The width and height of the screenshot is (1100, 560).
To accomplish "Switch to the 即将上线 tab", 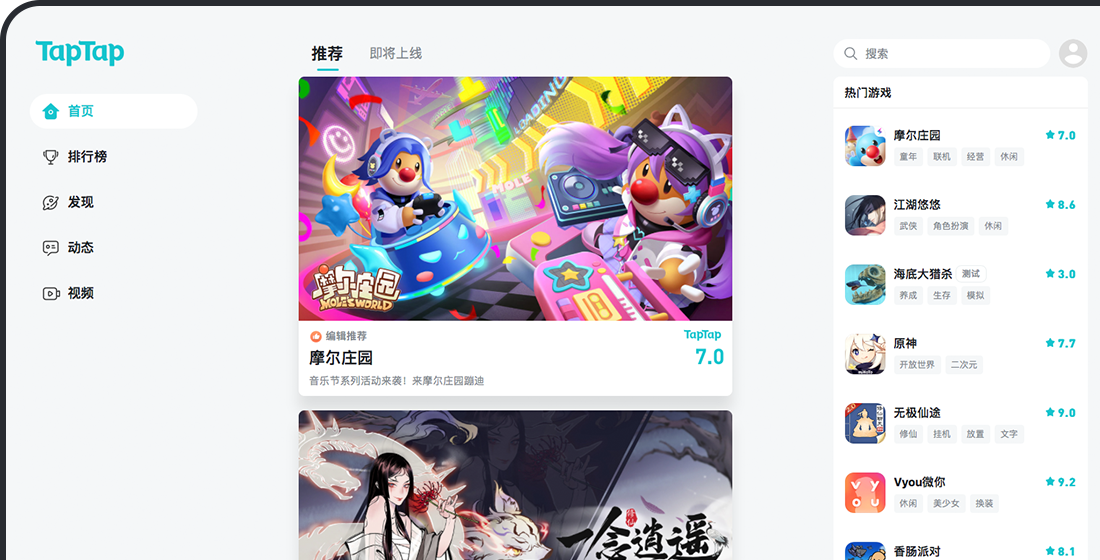I will pyautogui.click(x=396, y=54).
